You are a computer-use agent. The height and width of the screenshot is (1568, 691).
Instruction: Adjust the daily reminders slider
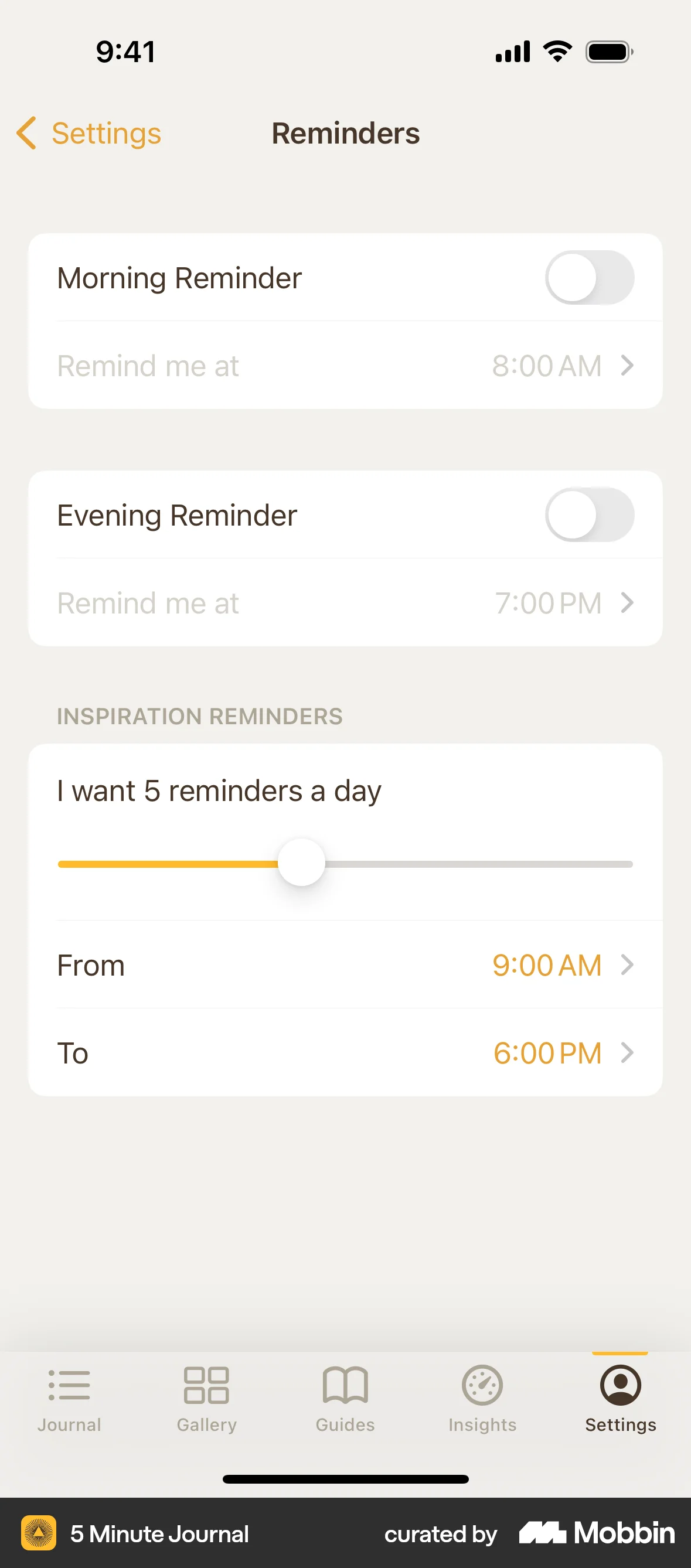coord(301,863)
